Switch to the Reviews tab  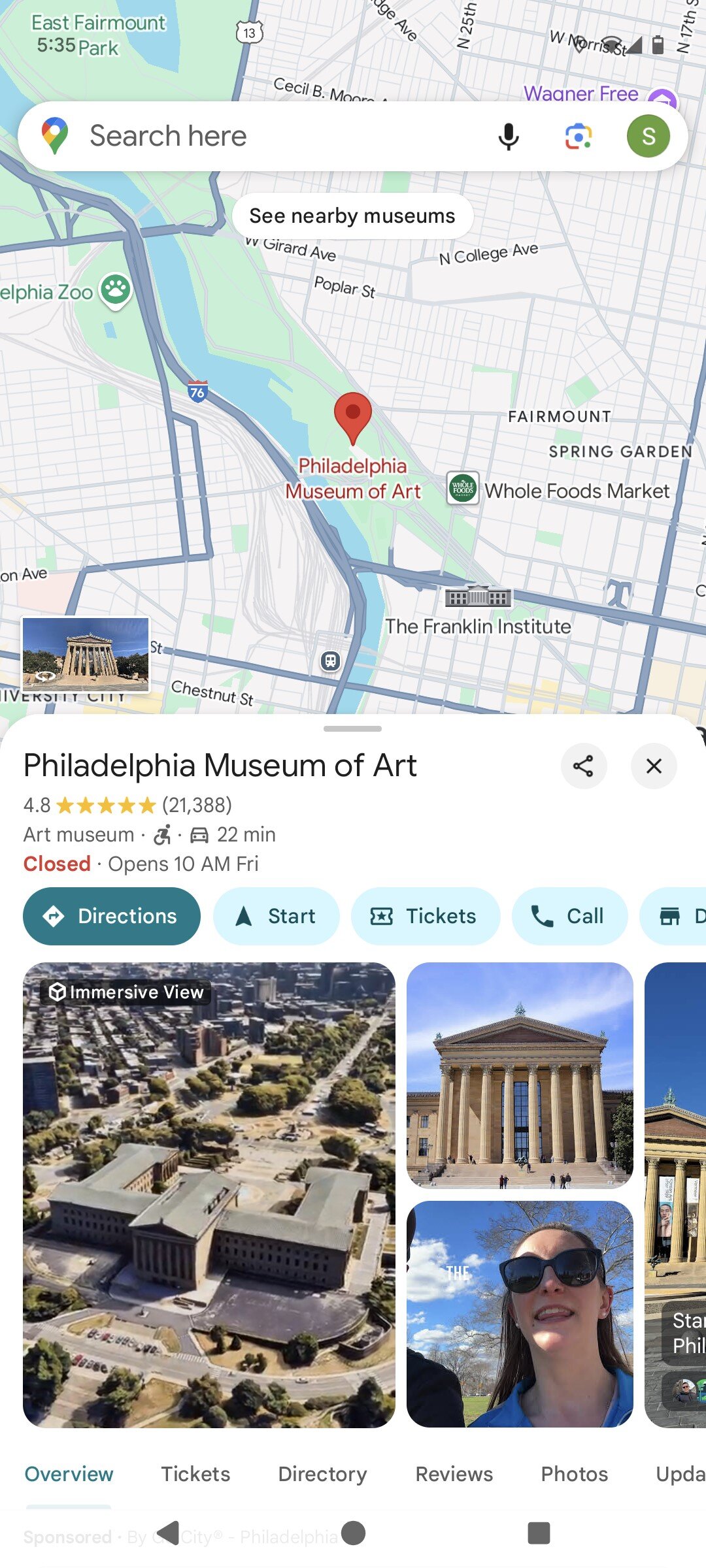tap(454, 1474)
